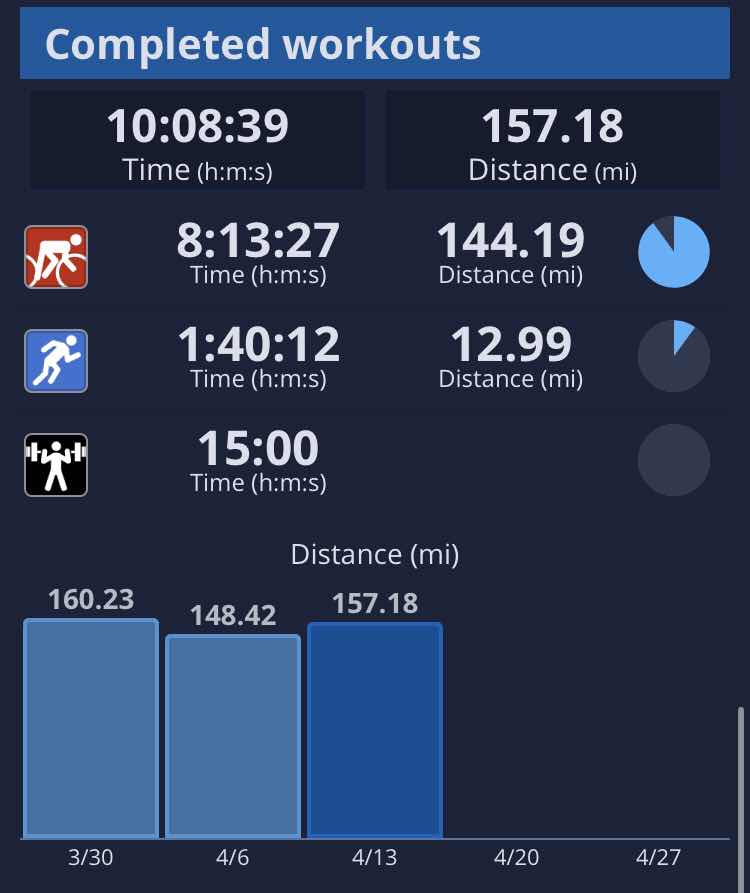The image size is (750, 893).
Task: Select the 3/30 week distance bar
Action: coord(91,728)
